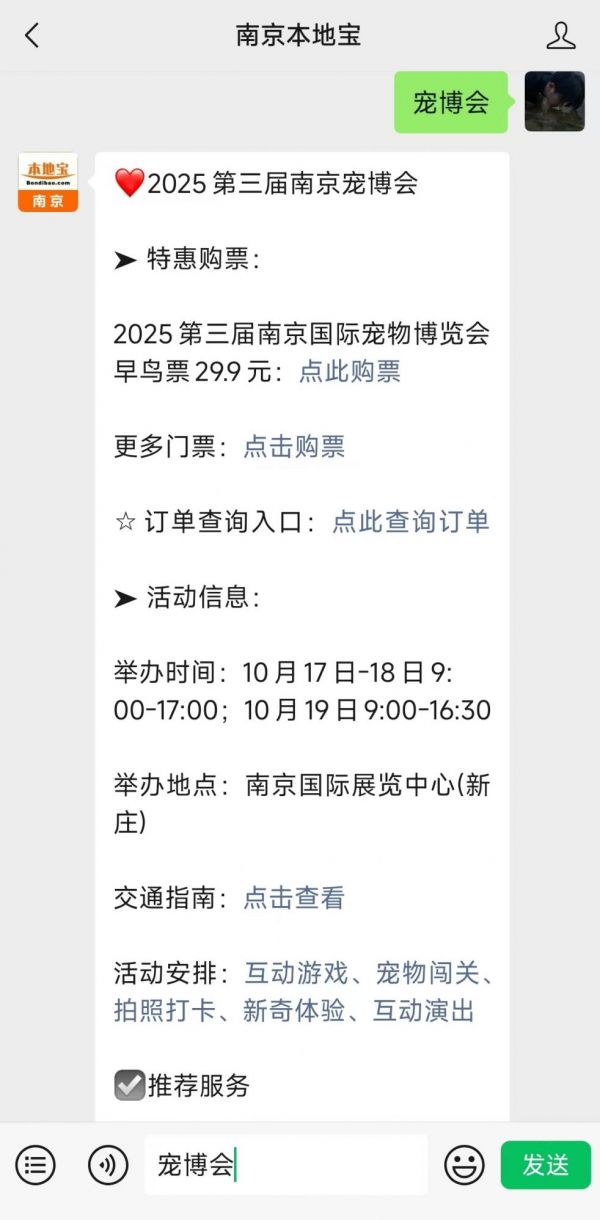Open the 新奇体验 link
The image size is (600, 1220).
pyautogui.click(x=294, y=1011)
